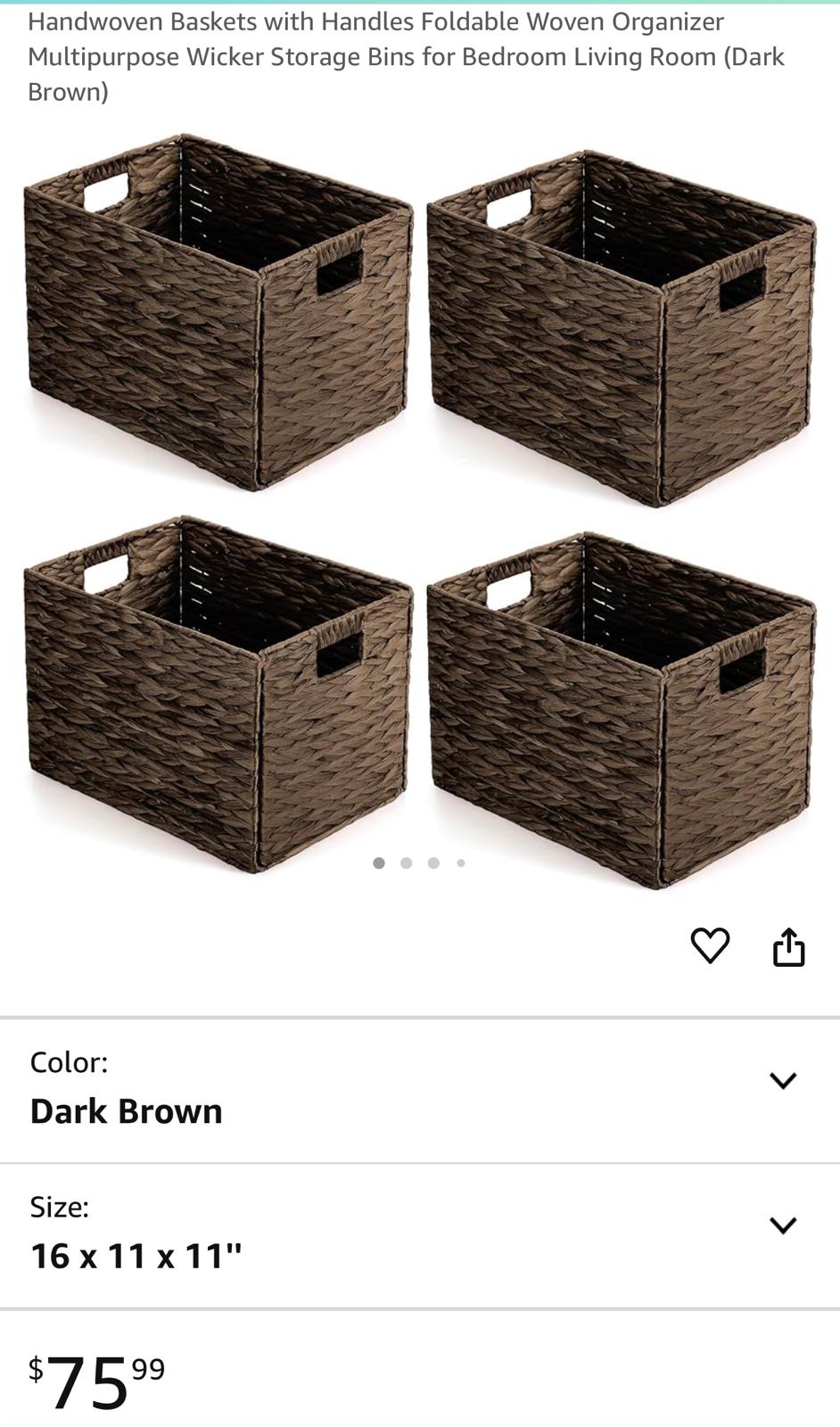
Task: Expand the Color Dark Brown dropdown
Action: (782, 1081)
